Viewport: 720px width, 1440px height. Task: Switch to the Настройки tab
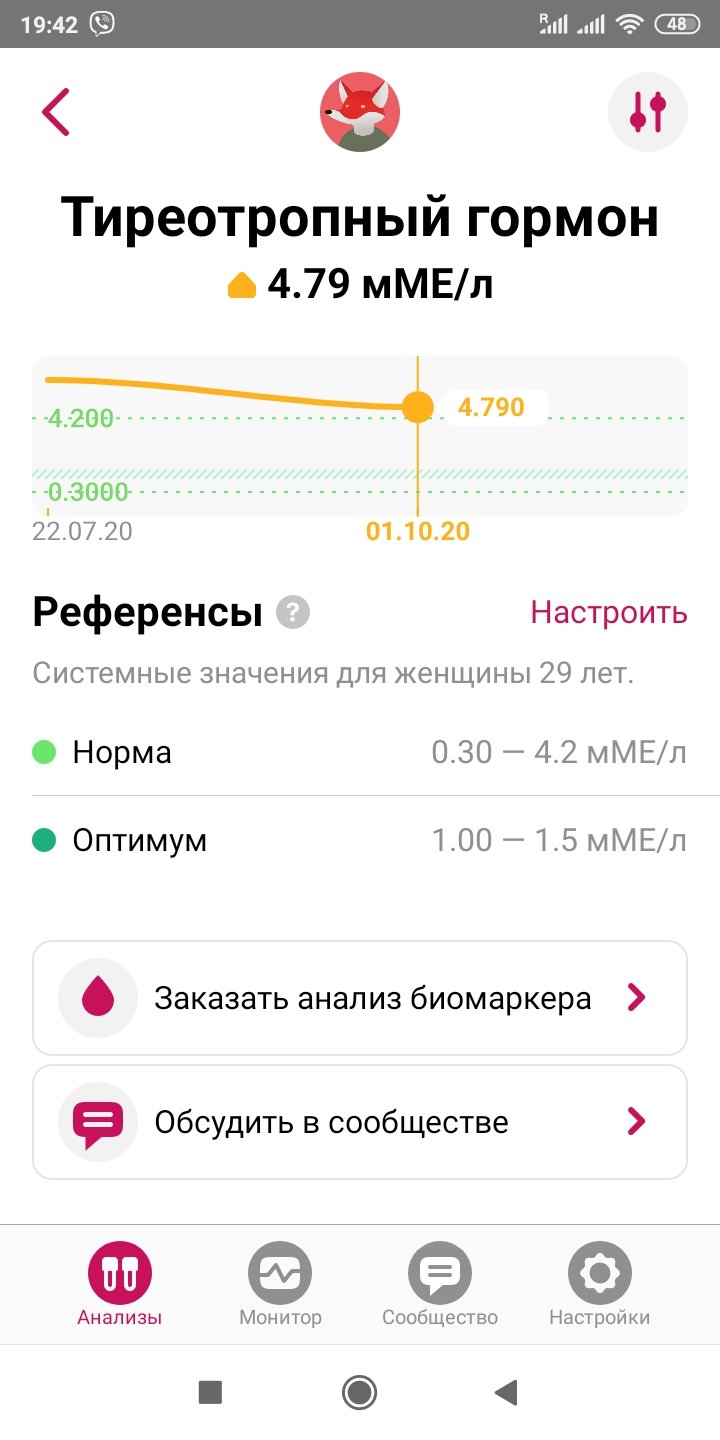click(x=600, y=1285)
